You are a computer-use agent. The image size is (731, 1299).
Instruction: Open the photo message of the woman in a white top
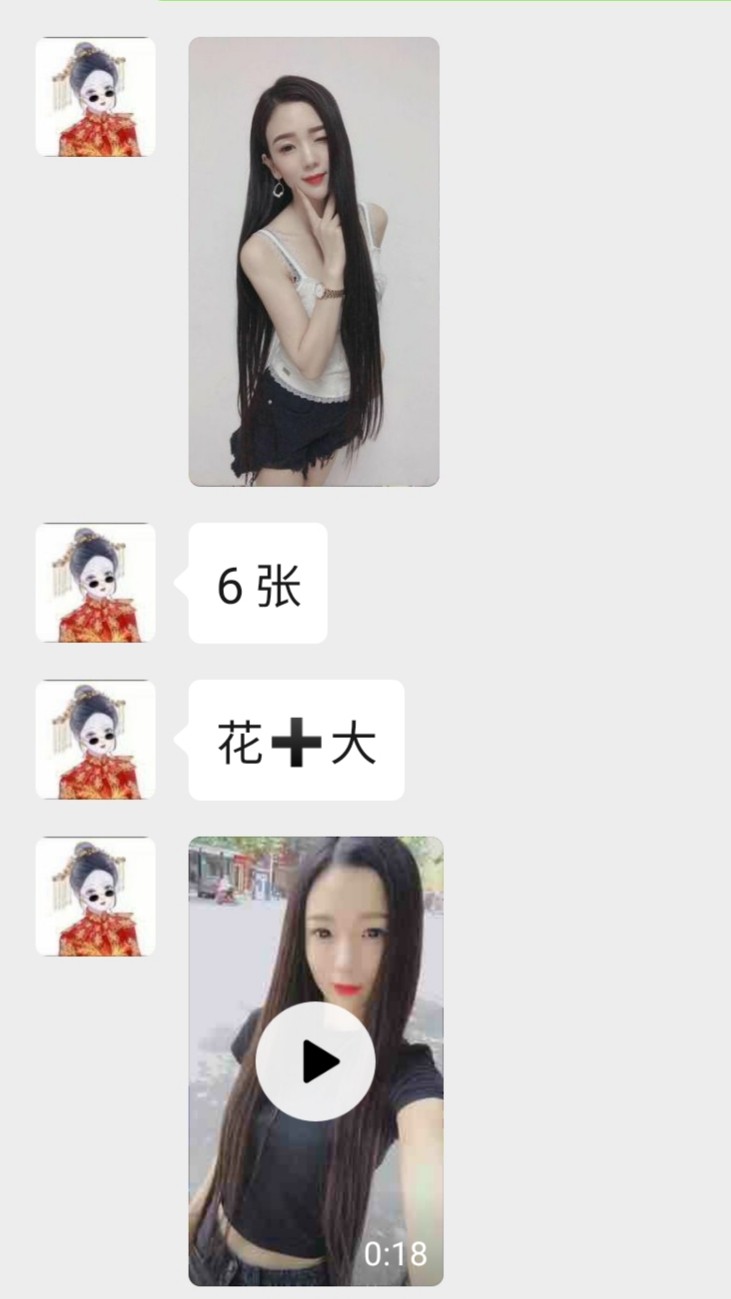(313, 262)
